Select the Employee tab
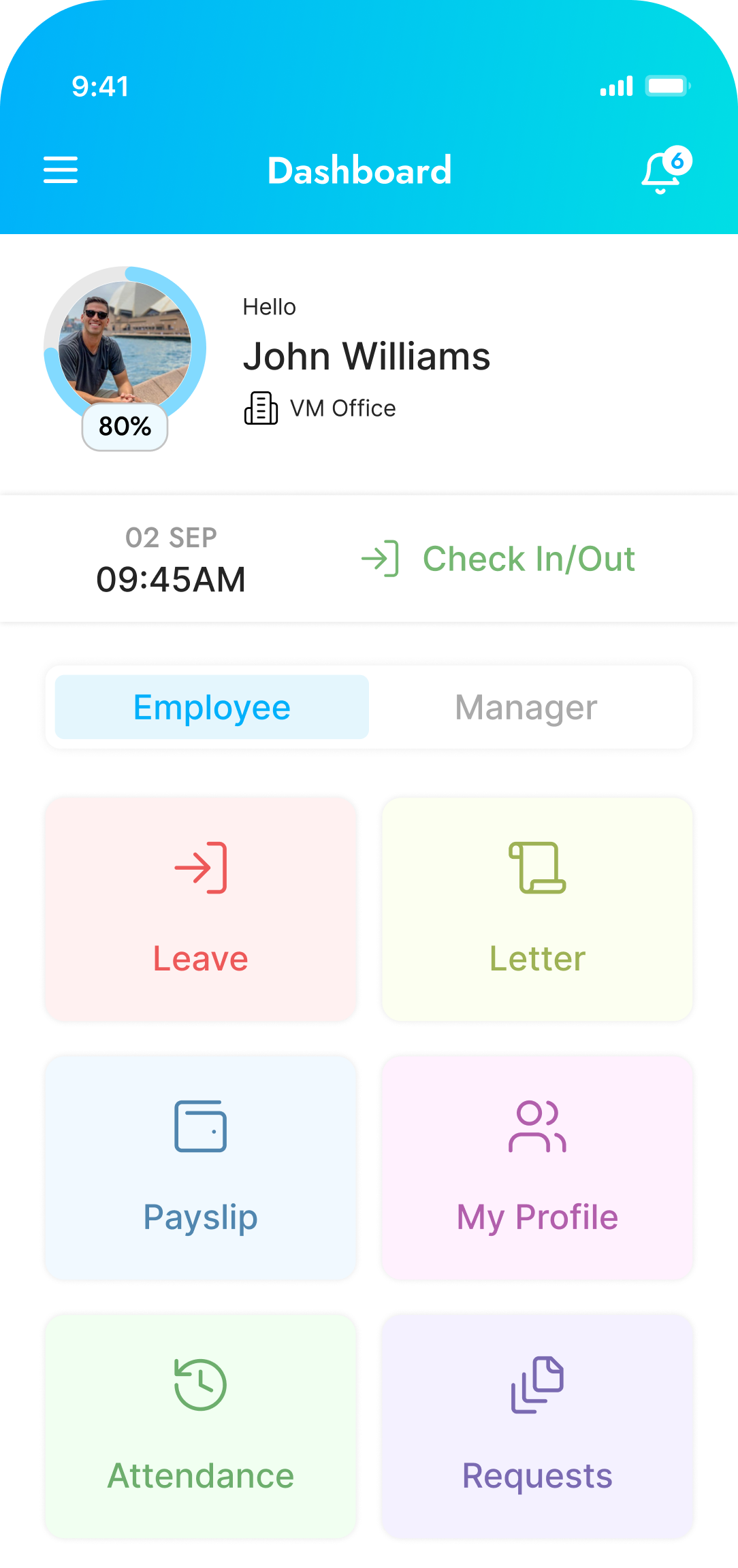This screenshot has width=738, height=1568. click(211, 707)
